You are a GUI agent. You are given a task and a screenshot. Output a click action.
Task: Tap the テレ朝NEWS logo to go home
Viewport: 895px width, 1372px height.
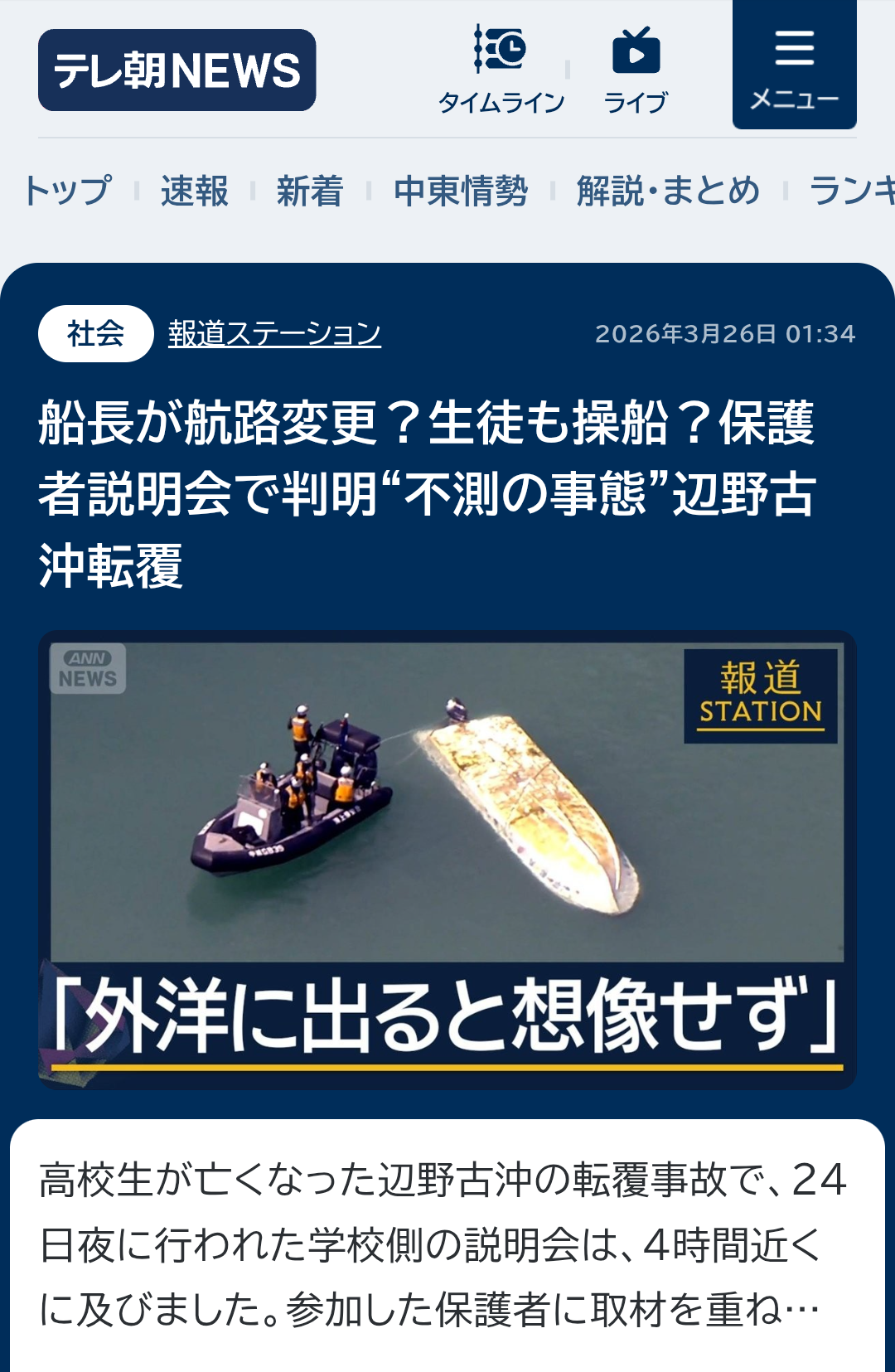(x=177, y=70)
